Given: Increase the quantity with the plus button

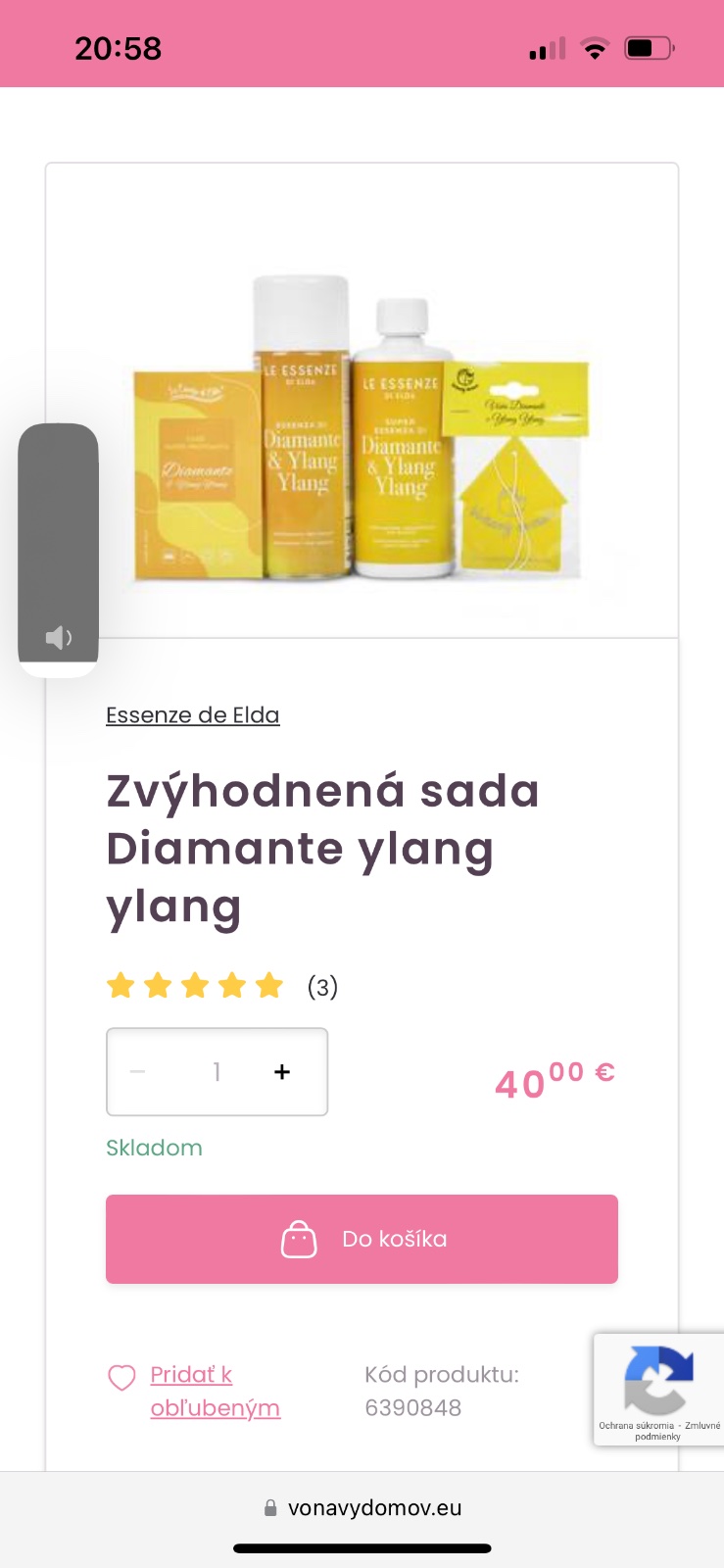Looking at the screenshot, I should pyautogui.click(x=282, y=1072).
